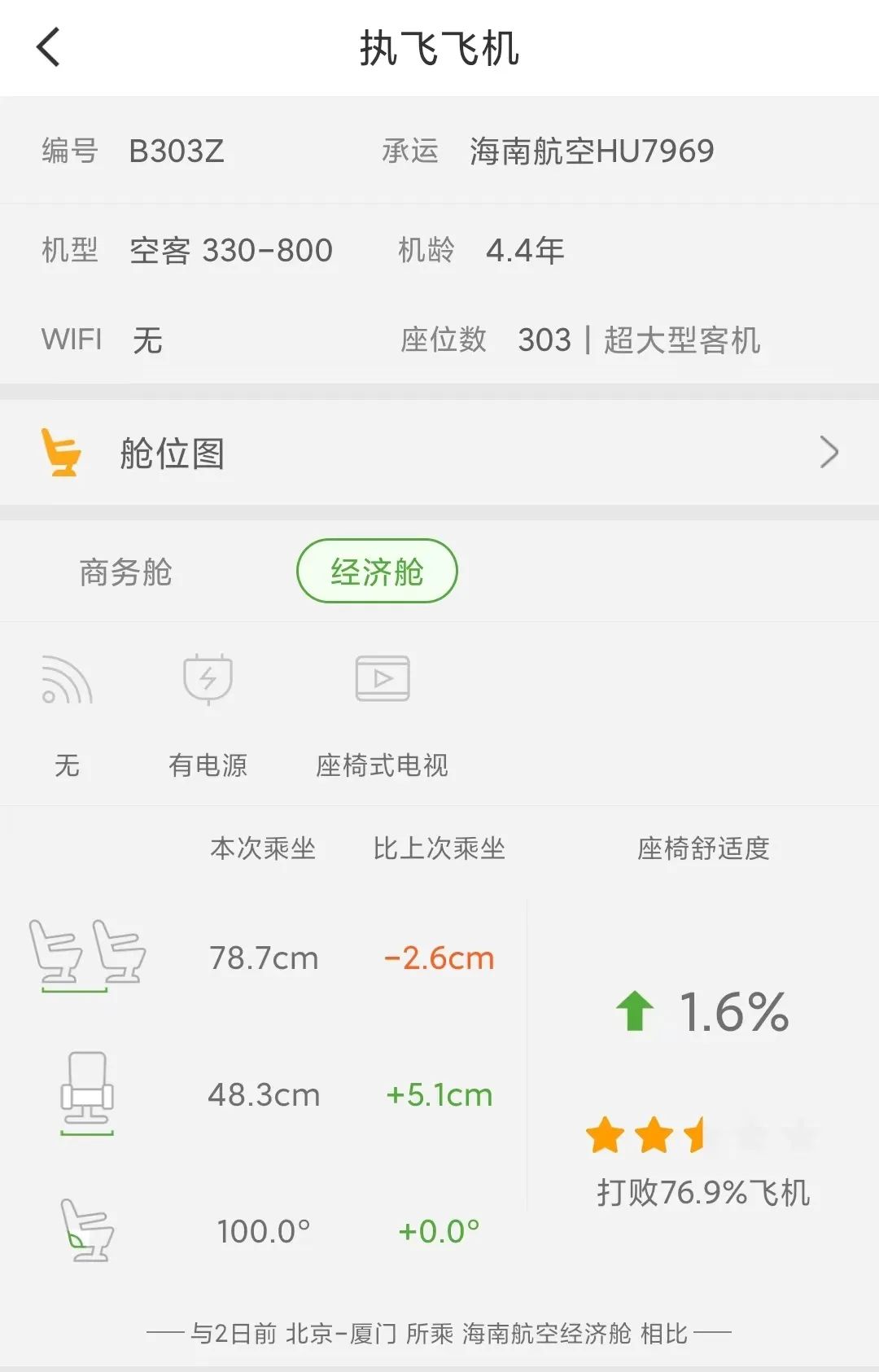Click the power outlet (有电源) icon
The height and width of the screenshot is (1372, 879).
click(208, 679)
